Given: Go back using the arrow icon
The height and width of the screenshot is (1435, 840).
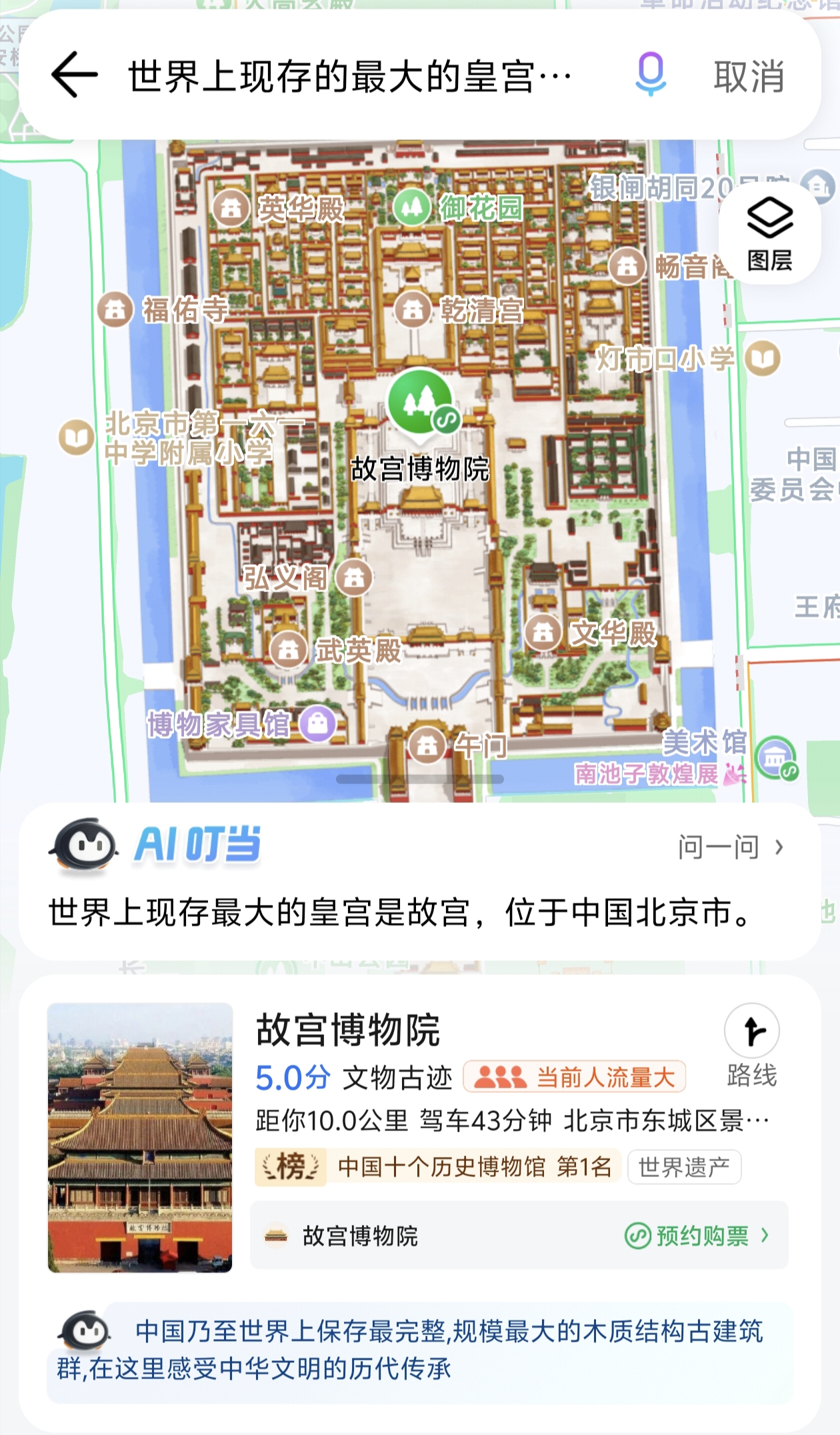Looking at the screenshot, I should (x=74, y=75).
